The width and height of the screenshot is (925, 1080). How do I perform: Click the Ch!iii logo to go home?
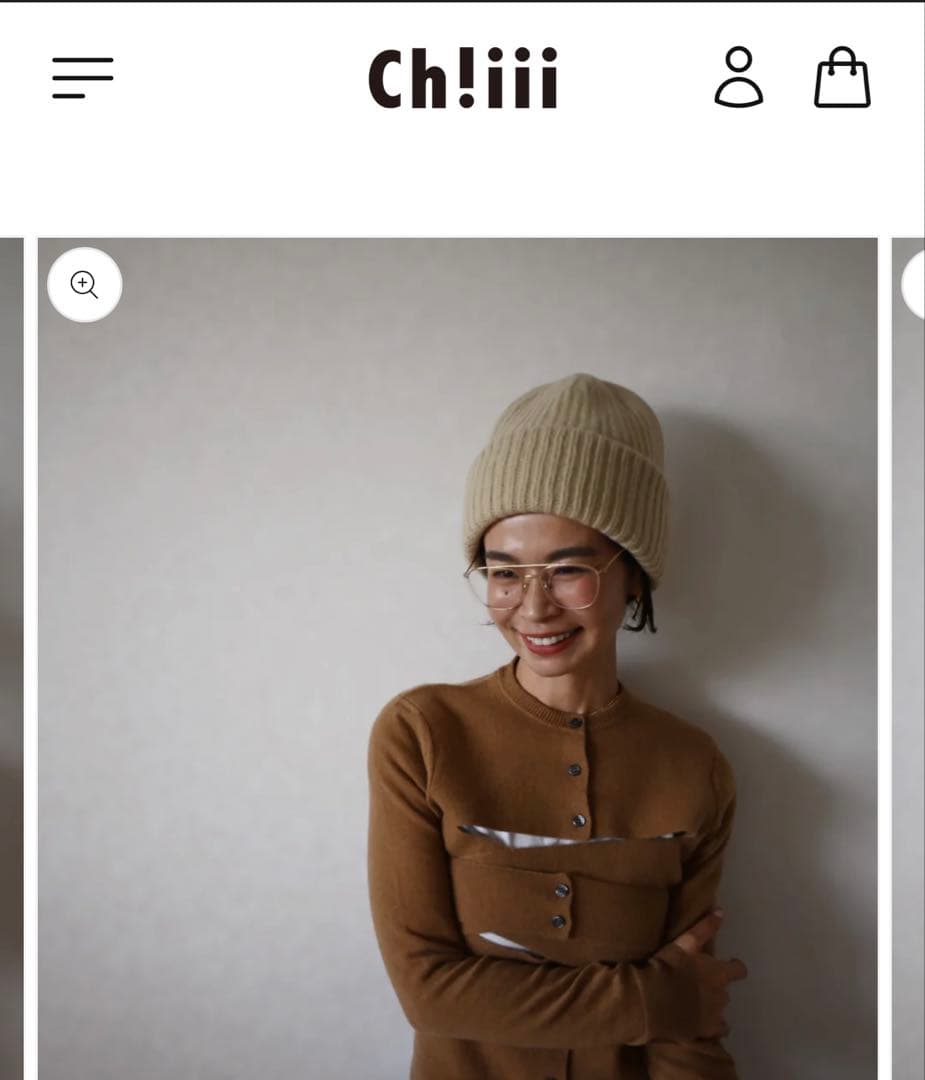(463, 80)
